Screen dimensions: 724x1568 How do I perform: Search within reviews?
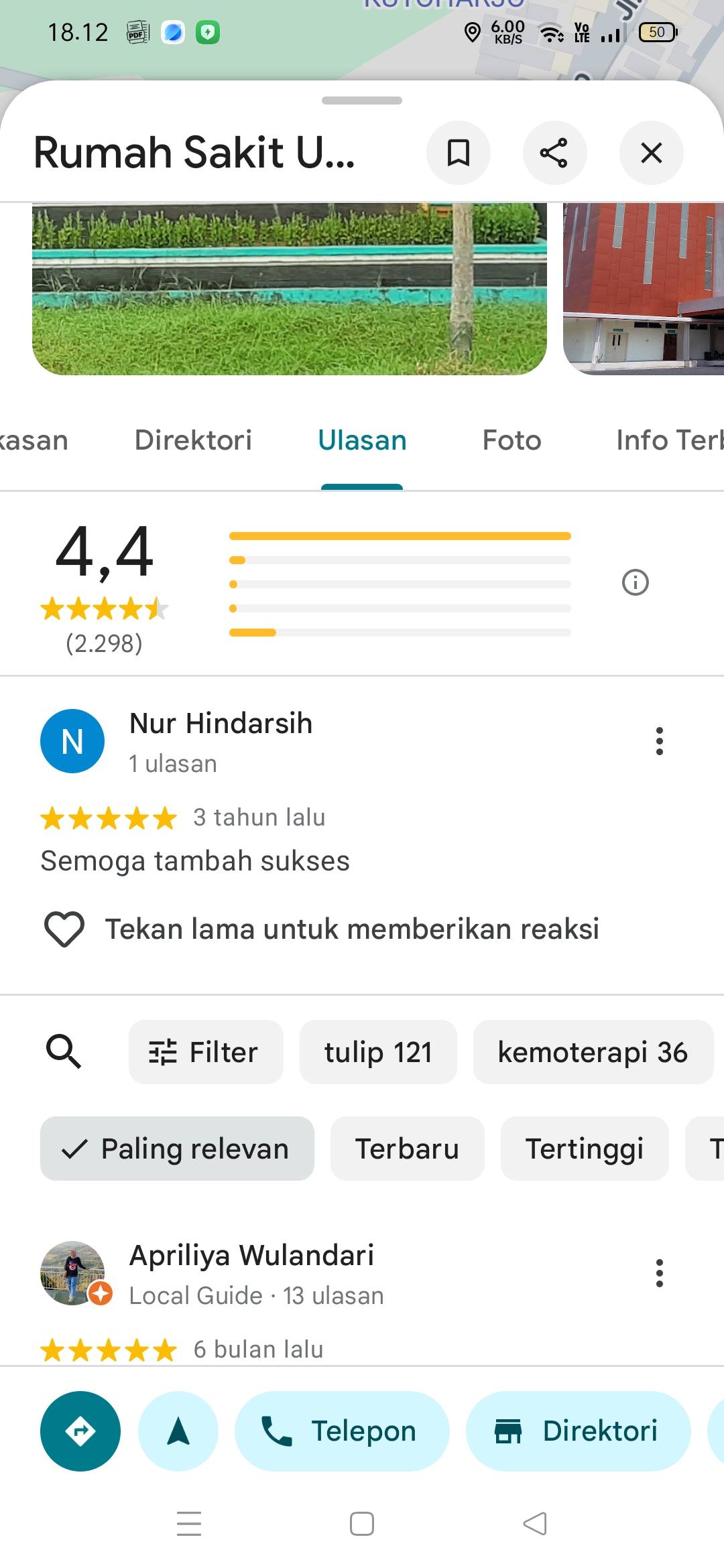64,1051
